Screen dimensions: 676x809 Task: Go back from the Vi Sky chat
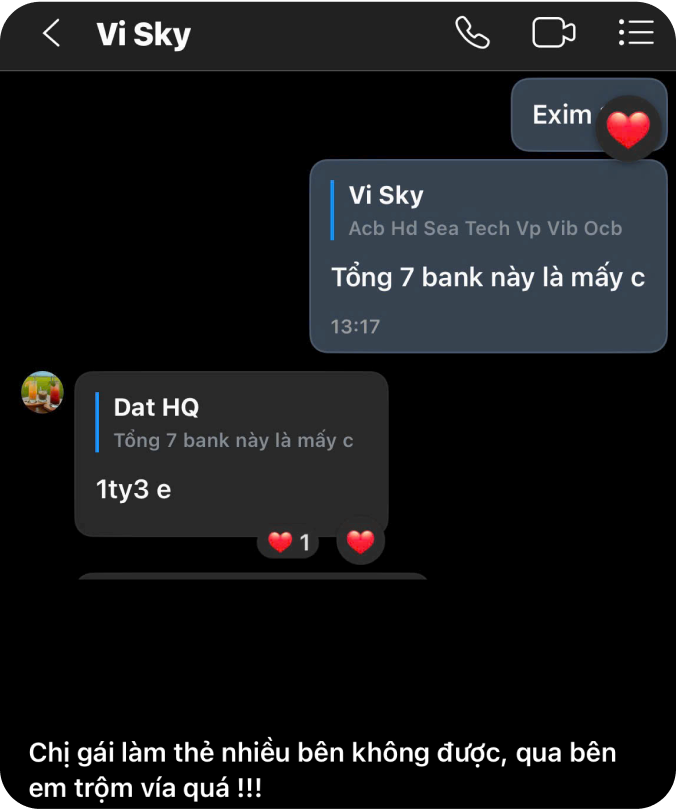51,34
